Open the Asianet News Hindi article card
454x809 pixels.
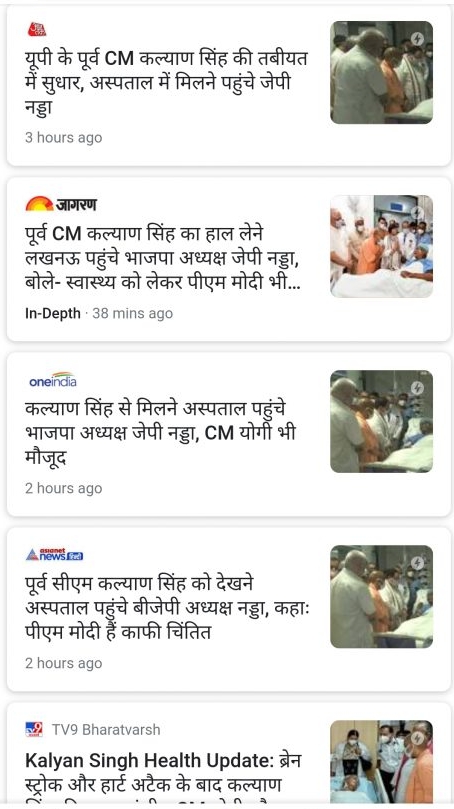point(229,609)
